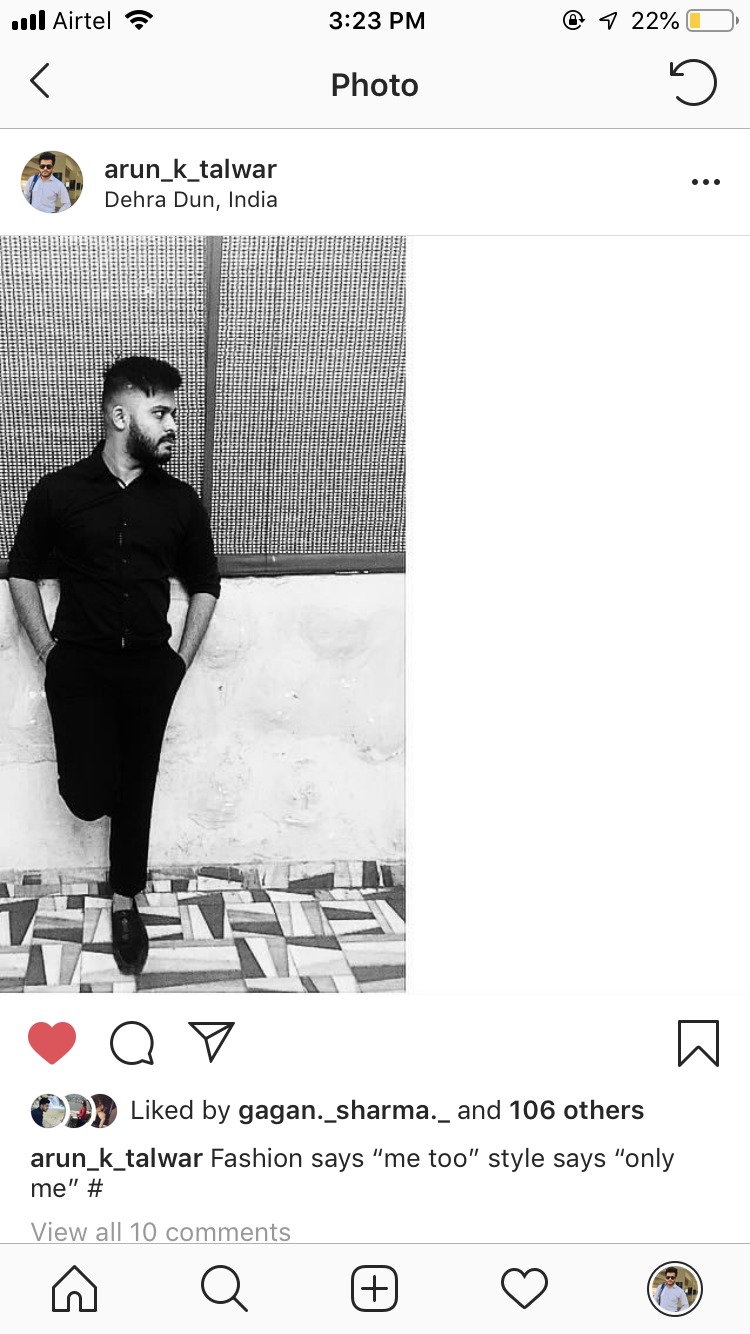Save this post with the bookmark icon
This screenshot has height=1334, width=750.
click(x=698, y=1043)
